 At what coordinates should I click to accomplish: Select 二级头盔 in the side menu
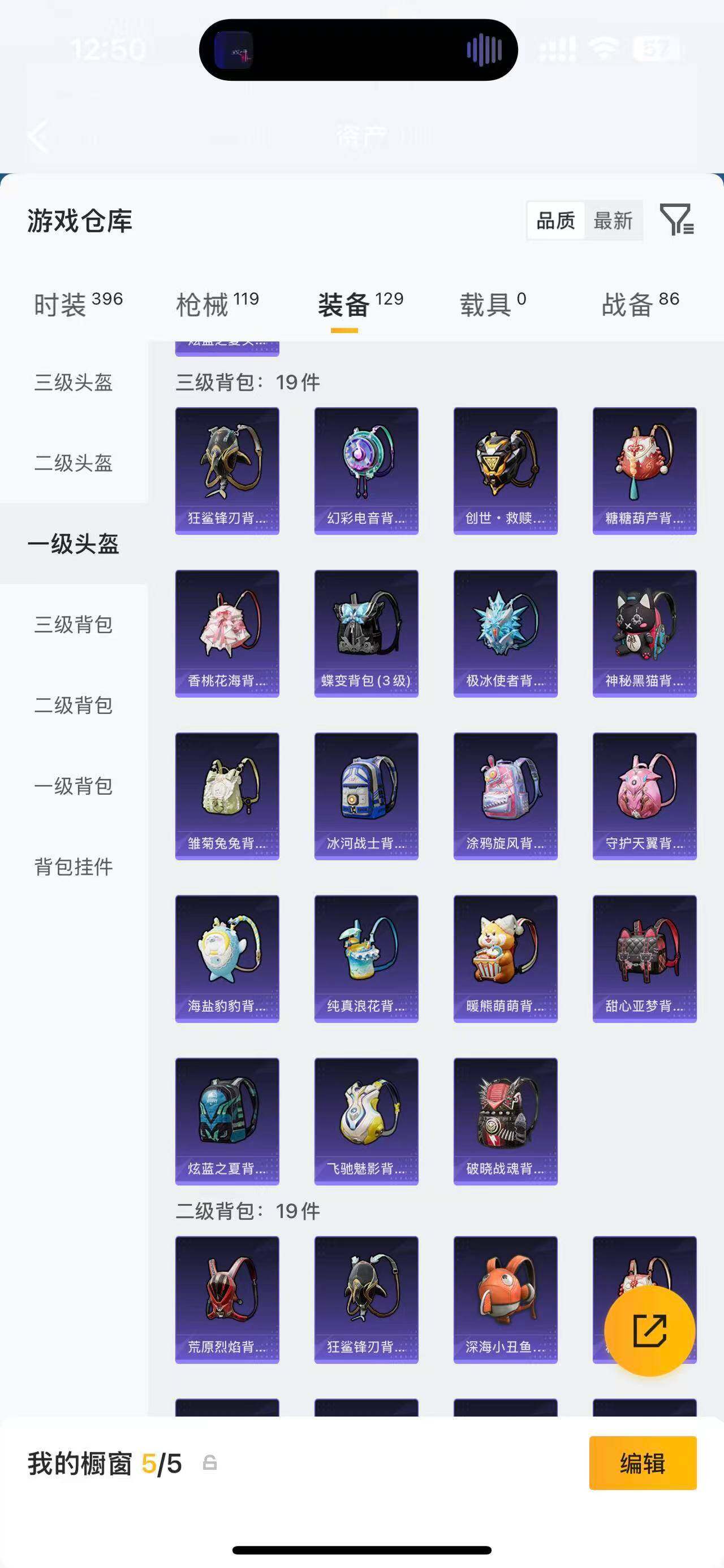click(x=74, y=463)
